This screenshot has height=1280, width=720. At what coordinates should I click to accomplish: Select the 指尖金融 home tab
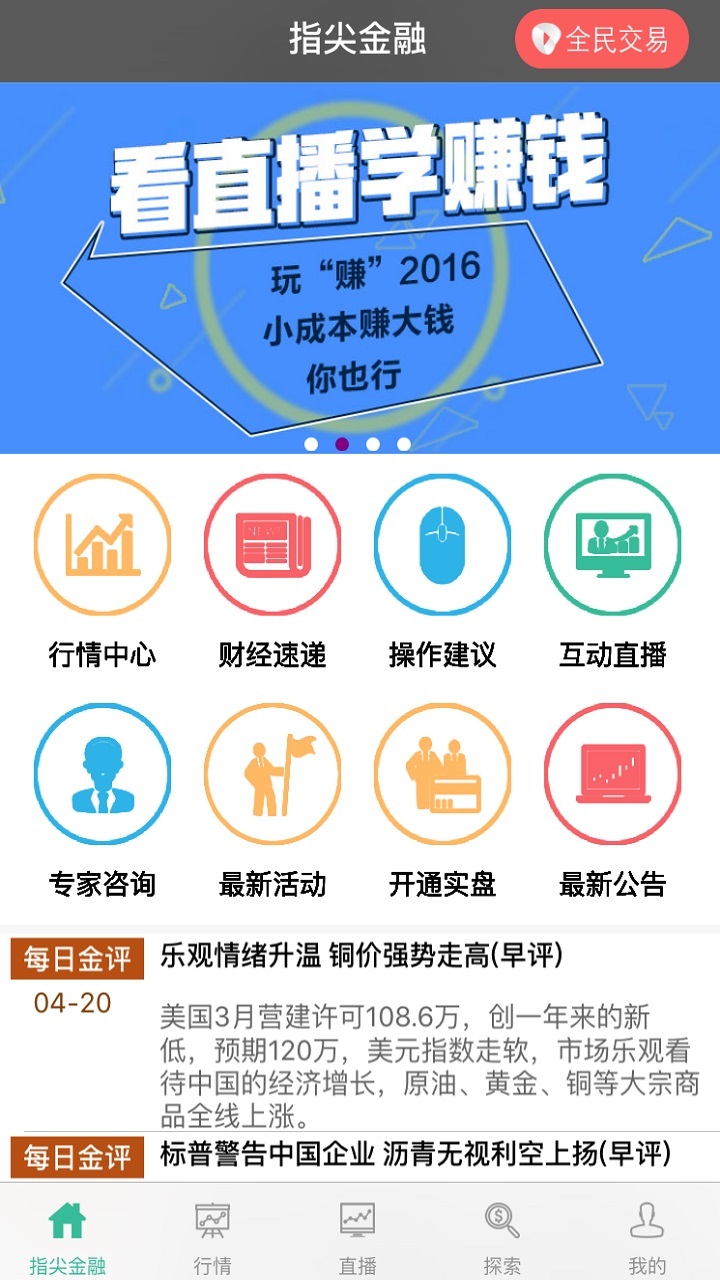point(67,1238)
